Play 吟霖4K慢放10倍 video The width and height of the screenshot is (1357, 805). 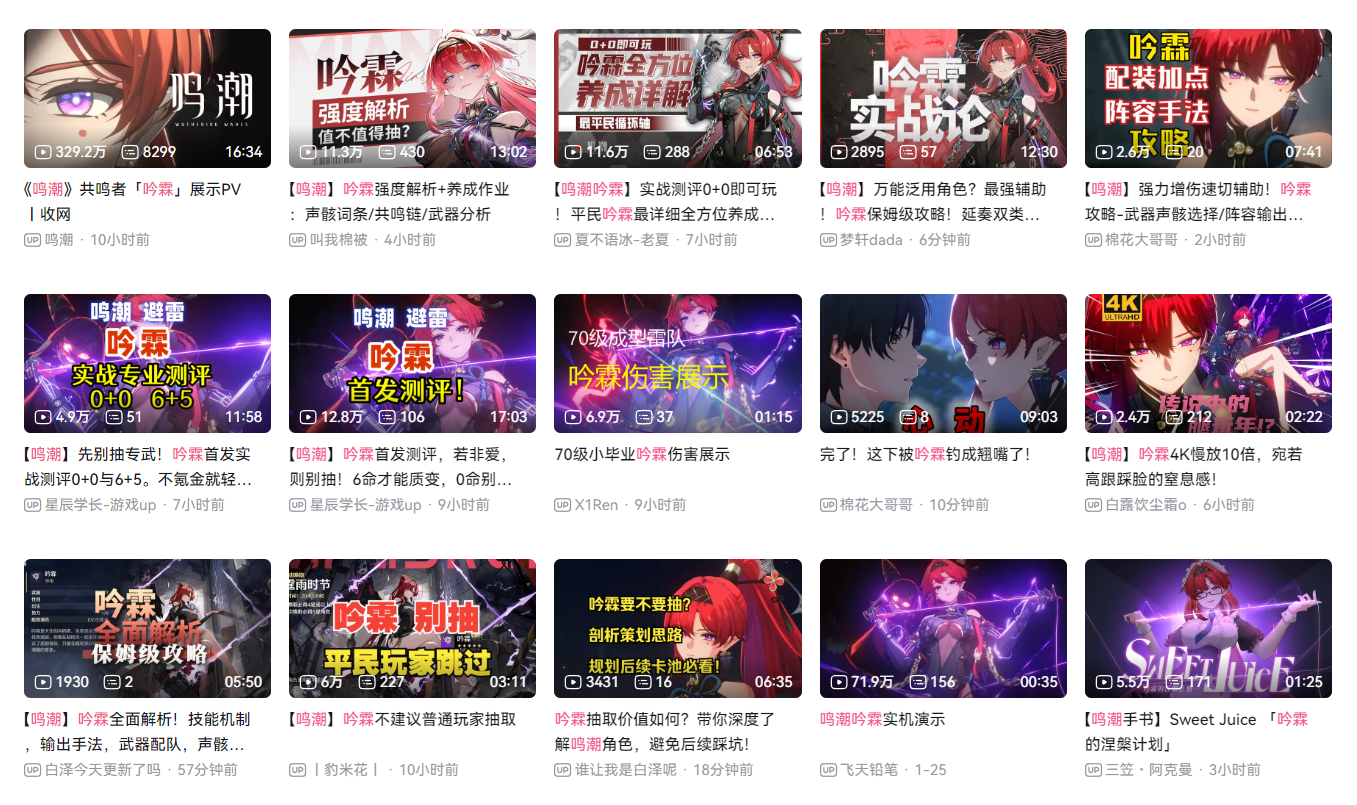pos(1208,363)
